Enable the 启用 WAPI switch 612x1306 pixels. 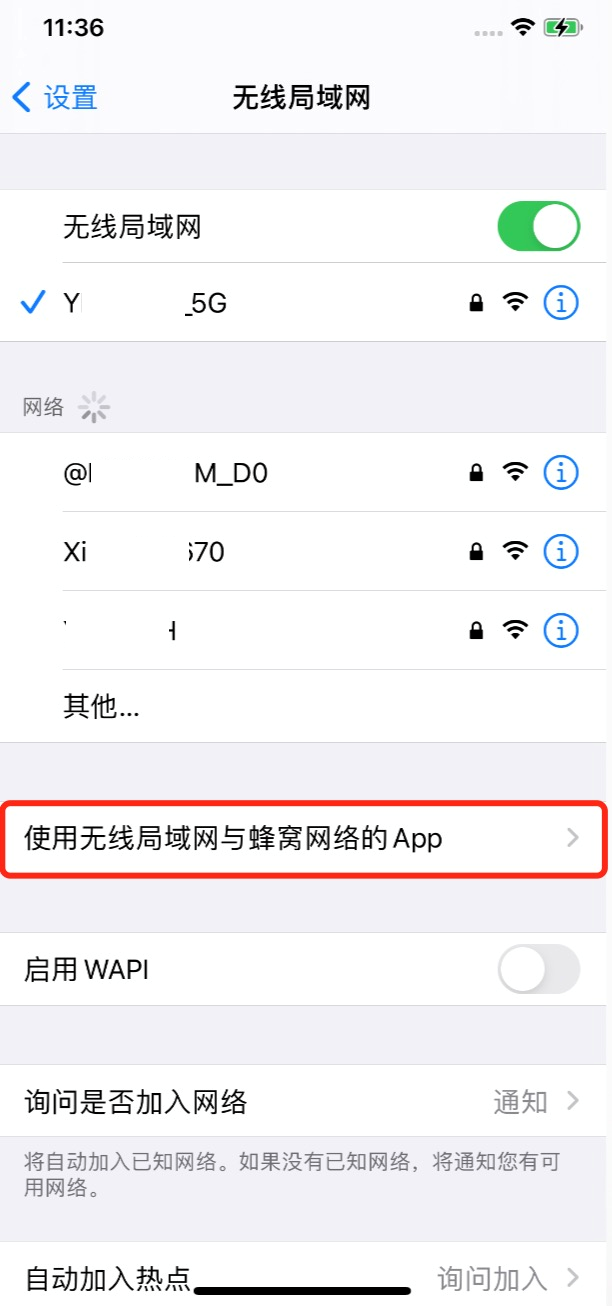(538, 969)
